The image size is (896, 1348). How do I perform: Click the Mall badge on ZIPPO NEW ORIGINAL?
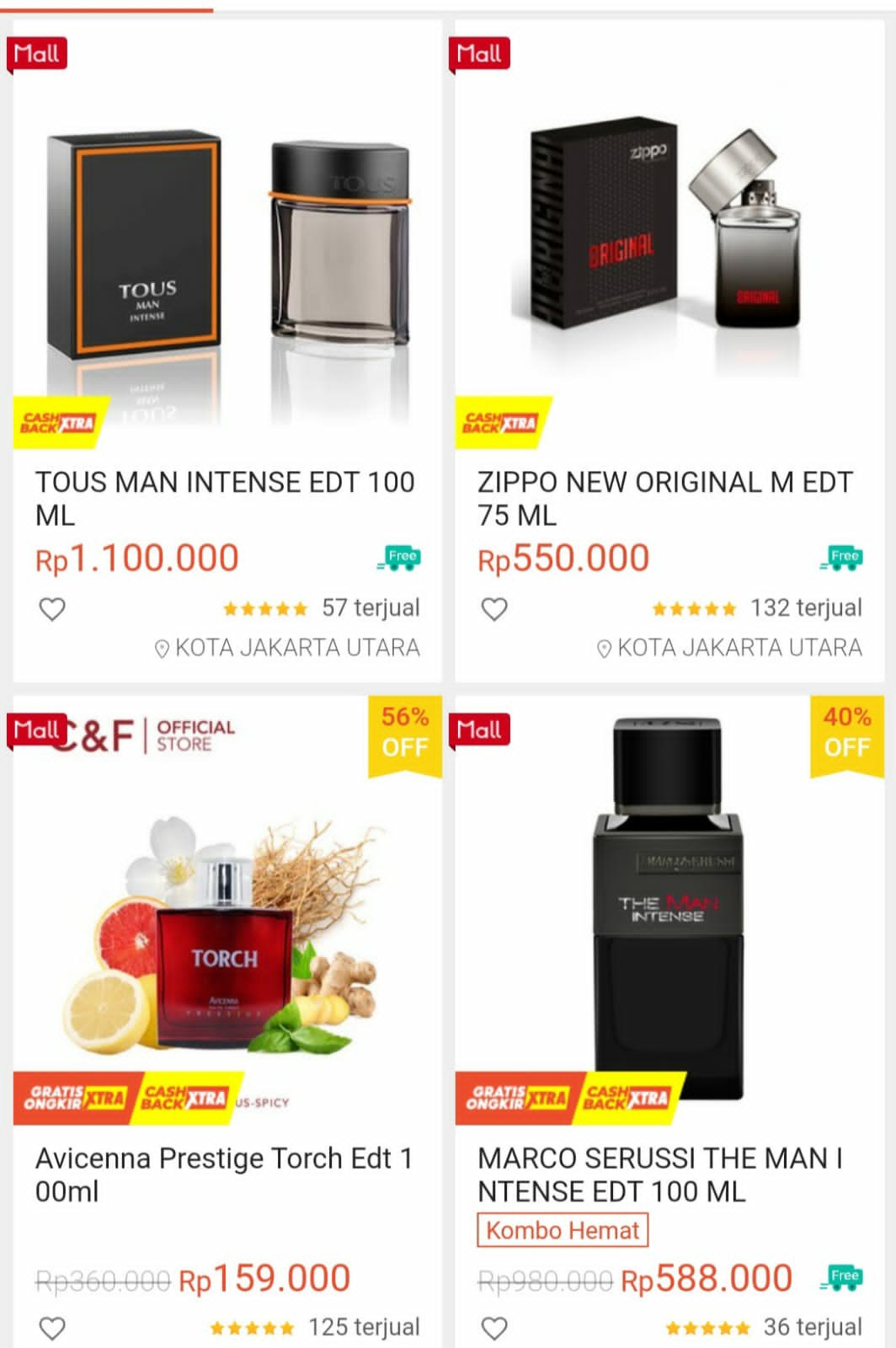[479, 54]
